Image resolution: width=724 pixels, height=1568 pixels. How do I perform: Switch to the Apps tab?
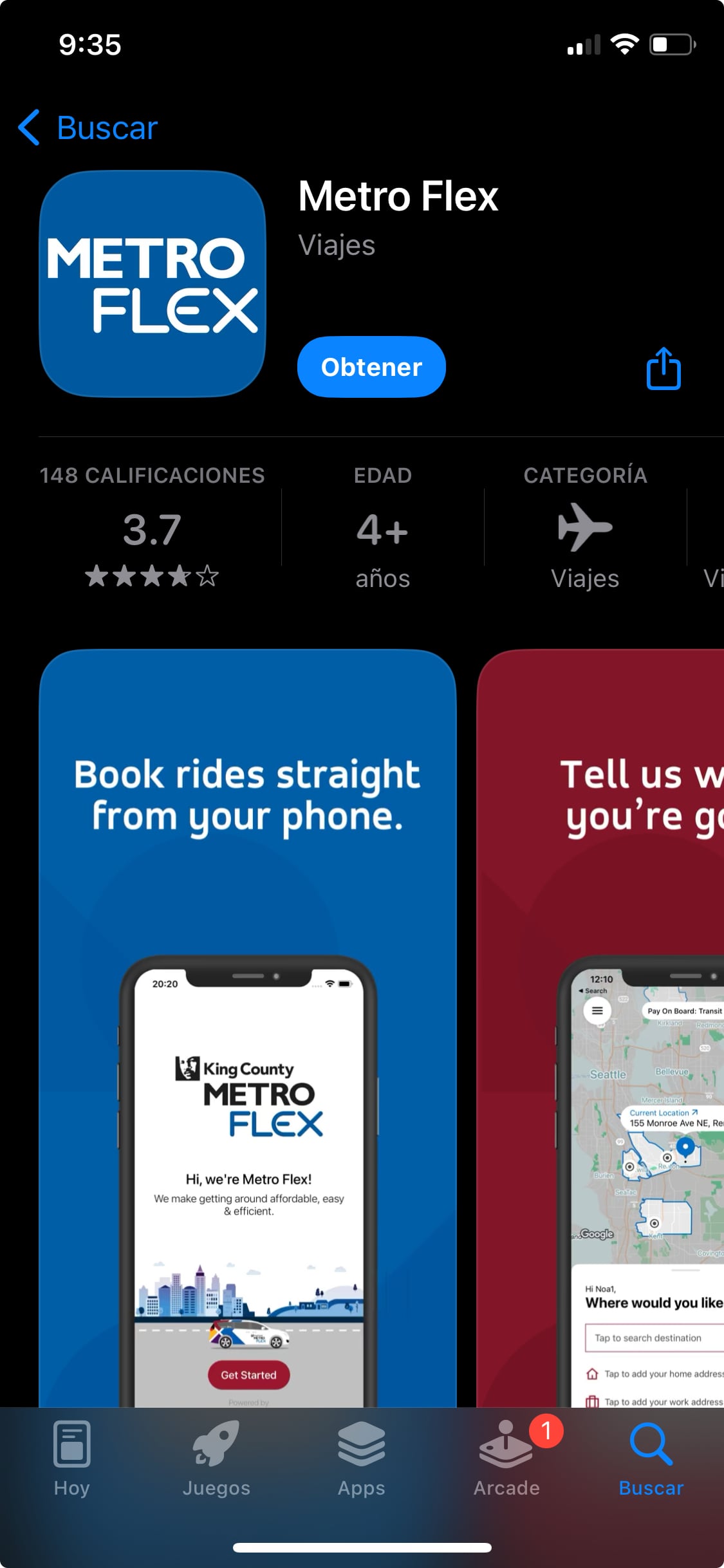[x=362, y=1460]
